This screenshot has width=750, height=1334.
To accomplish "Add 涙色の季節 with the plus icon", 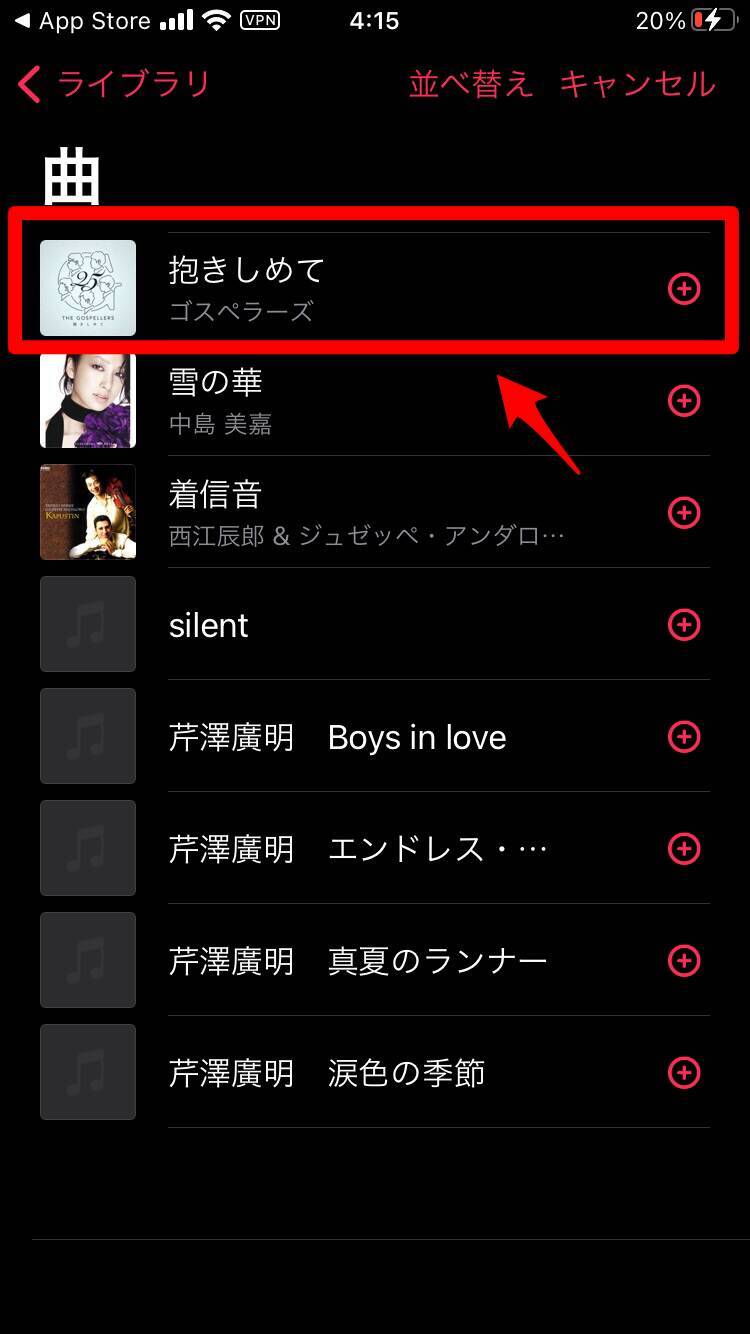I will [x=684, y=1073].
